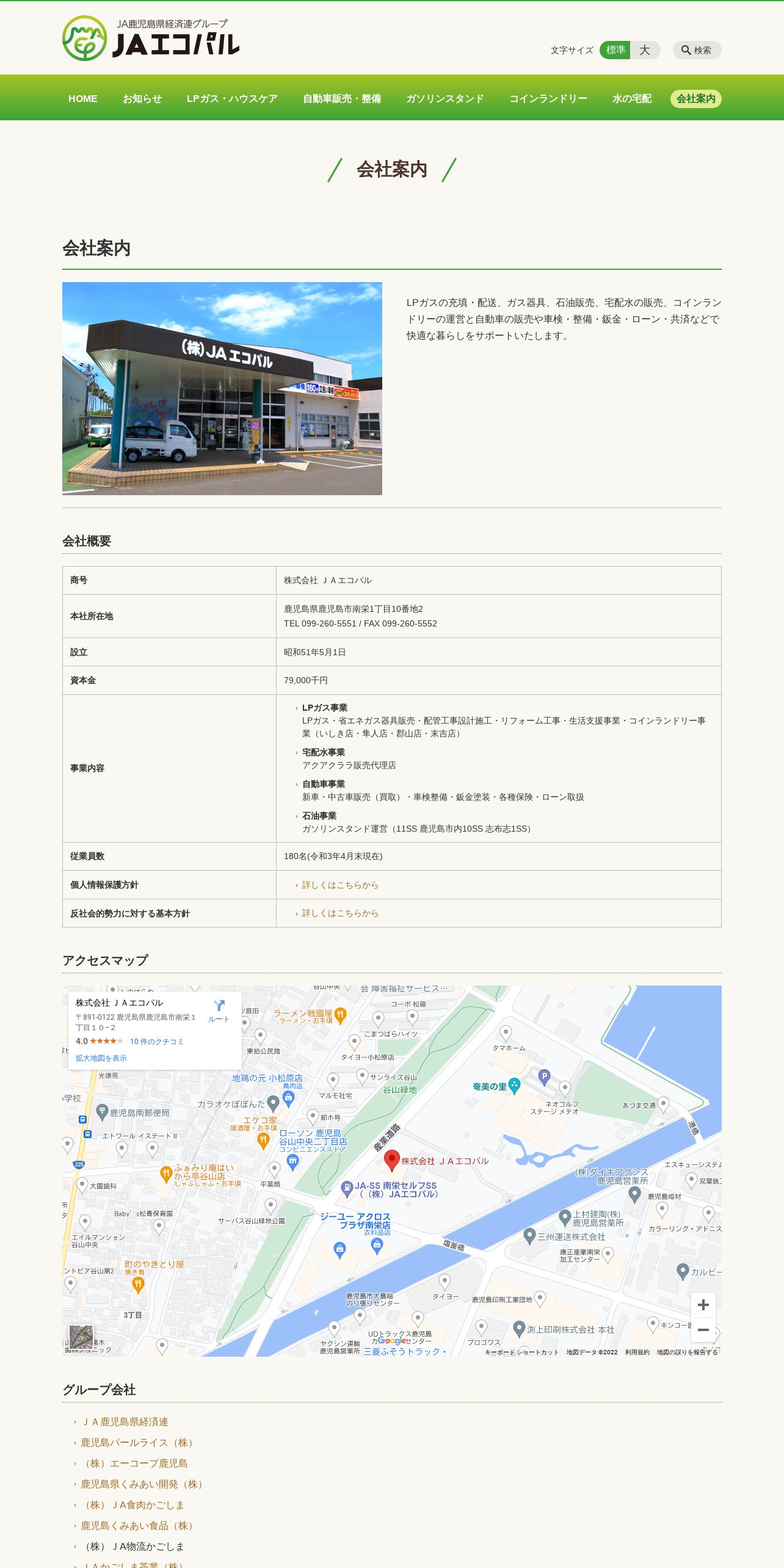Zoom out on the map
This screenshot has height=1568, width=784.
[x=703, y=1330]
